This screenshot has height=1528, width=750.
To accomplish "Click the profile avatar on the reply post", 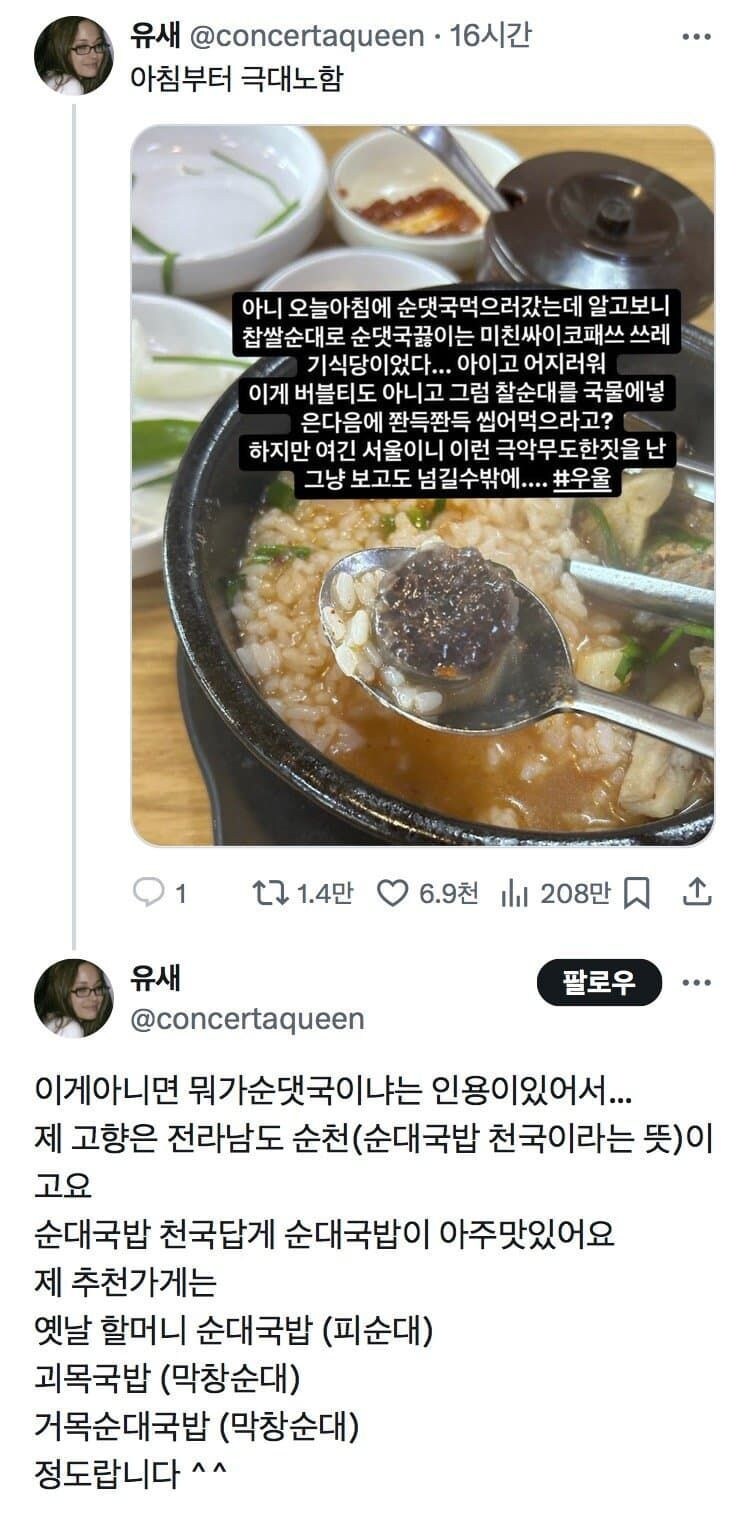I will click(x=75, y=995).
